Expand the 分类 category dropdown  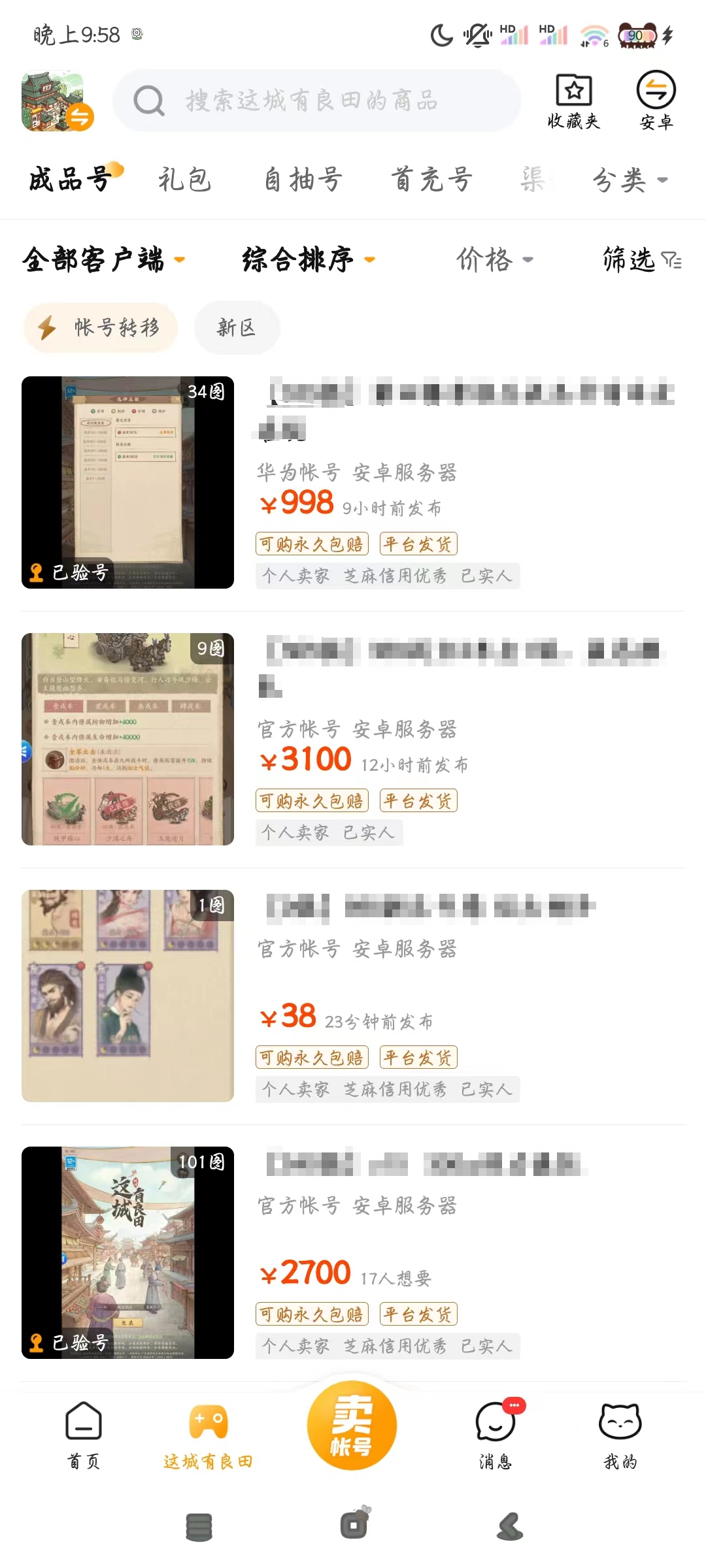[630, 180]
